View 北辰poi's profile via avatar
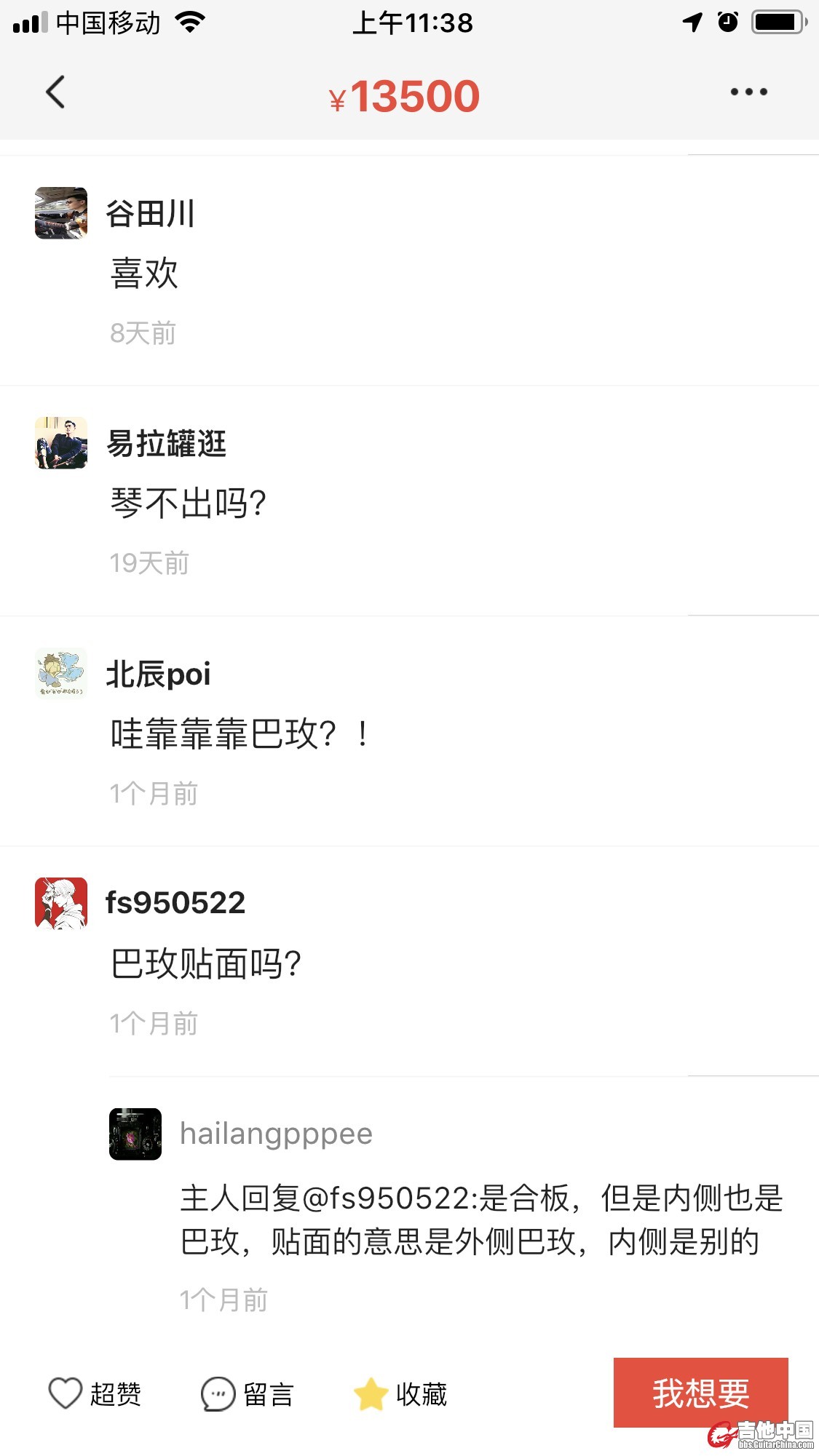The height and width of the screenshot is (1456, 819). [x=61, y=673]
